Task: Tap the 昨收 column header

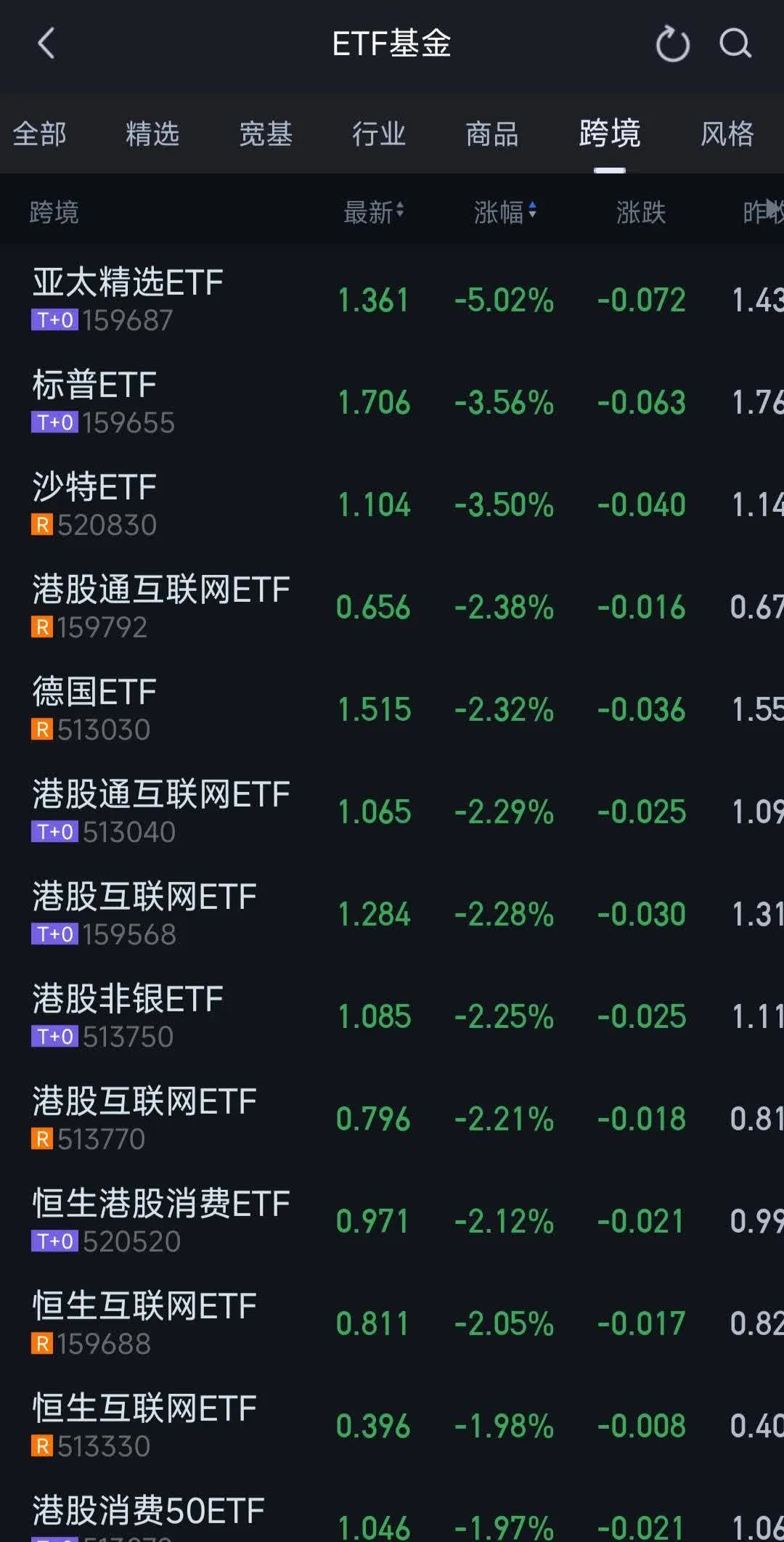Action: coord(762,212)
